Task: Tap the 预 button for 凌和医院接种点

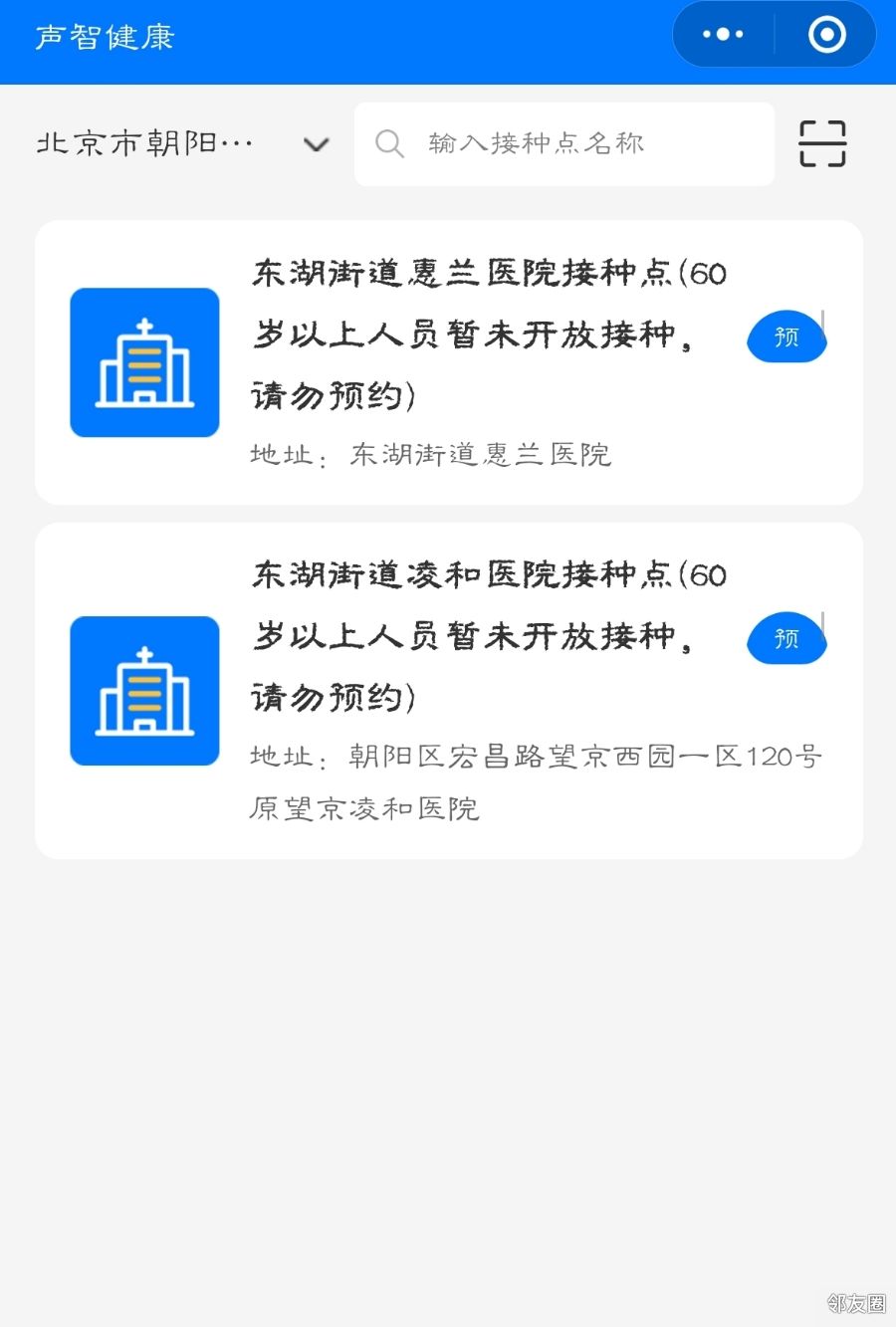Action: click(786, 638)
